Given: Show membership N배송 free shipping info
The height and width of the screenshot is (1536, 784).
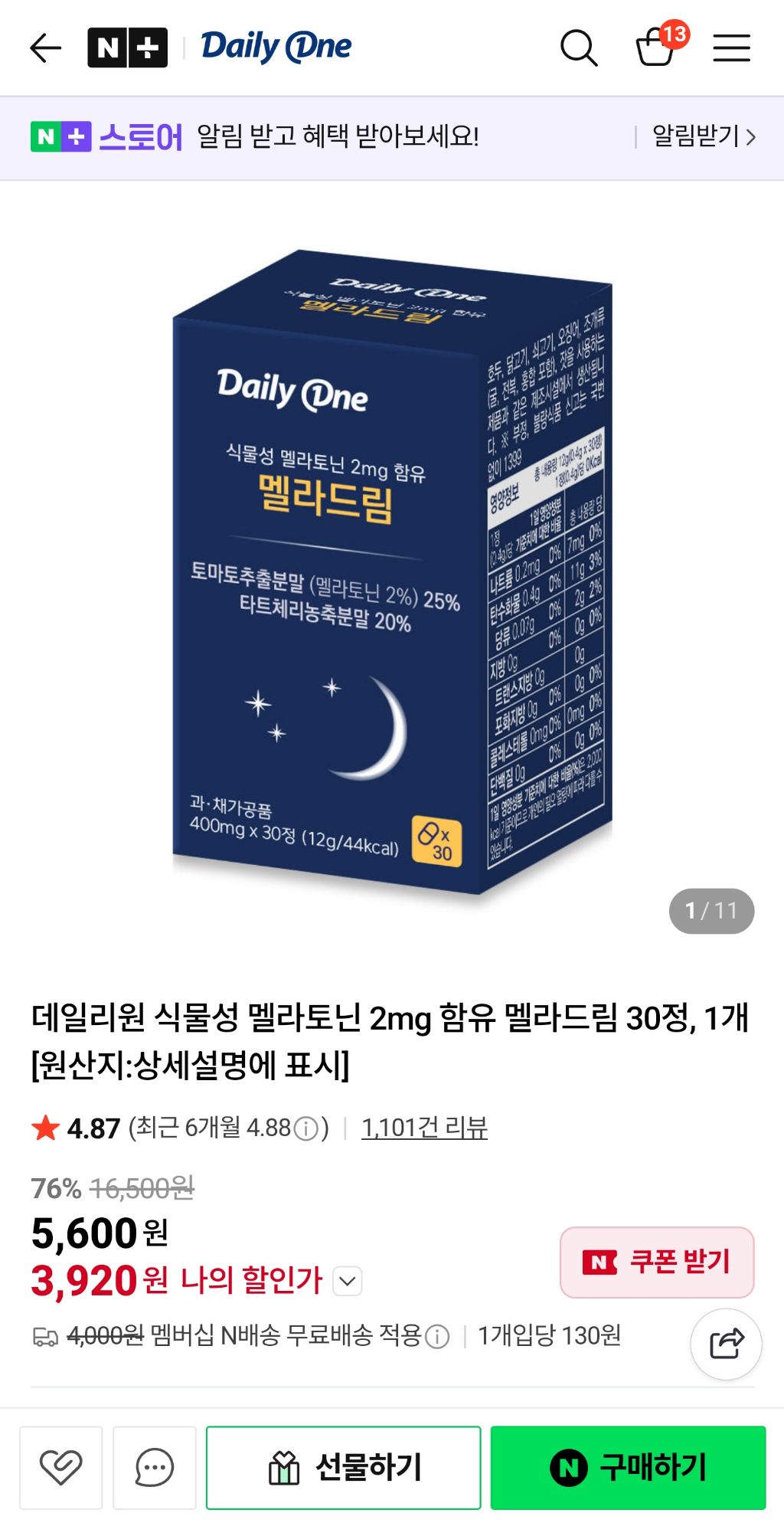Looking at the screenshot, I should [437, 1337].
